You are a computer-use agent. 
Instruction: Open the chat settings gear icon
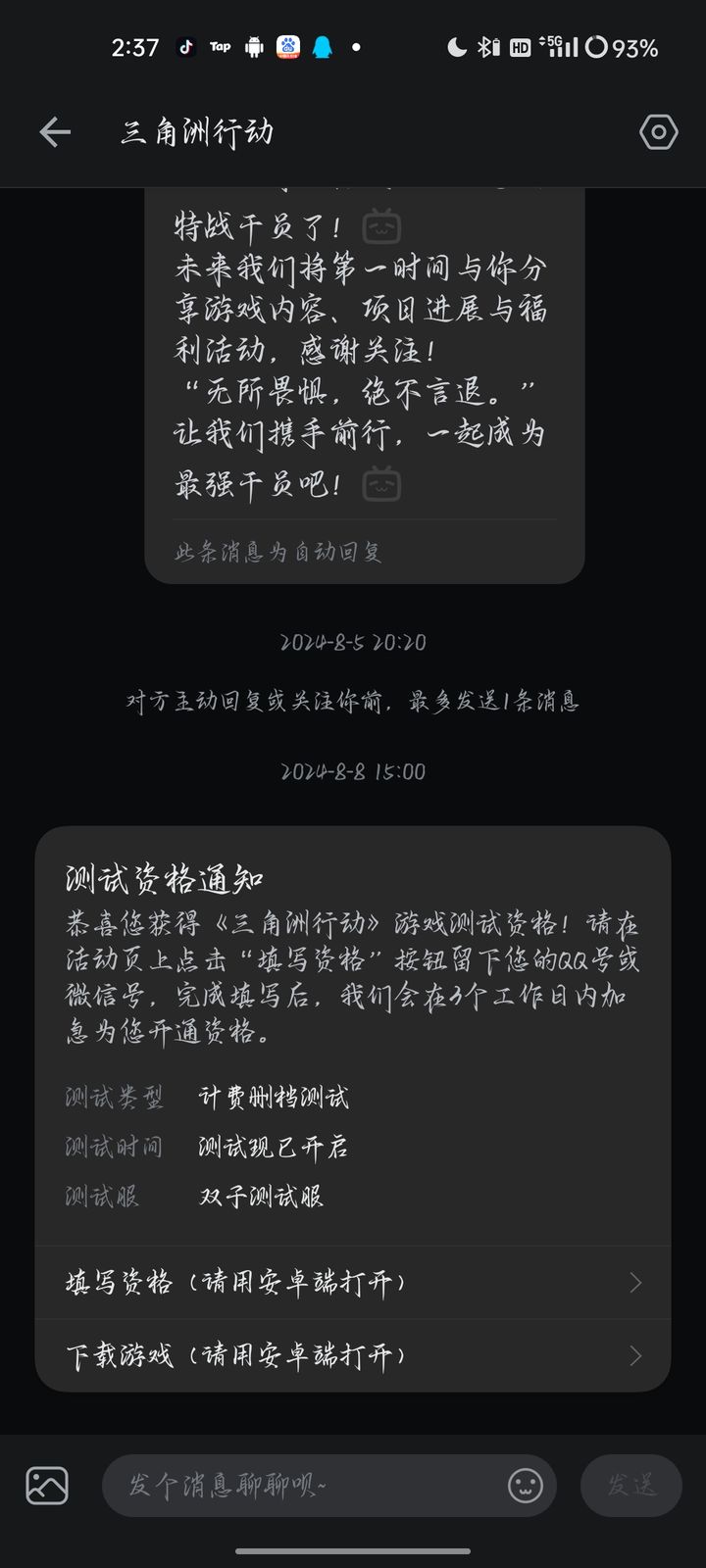(657, 132)
